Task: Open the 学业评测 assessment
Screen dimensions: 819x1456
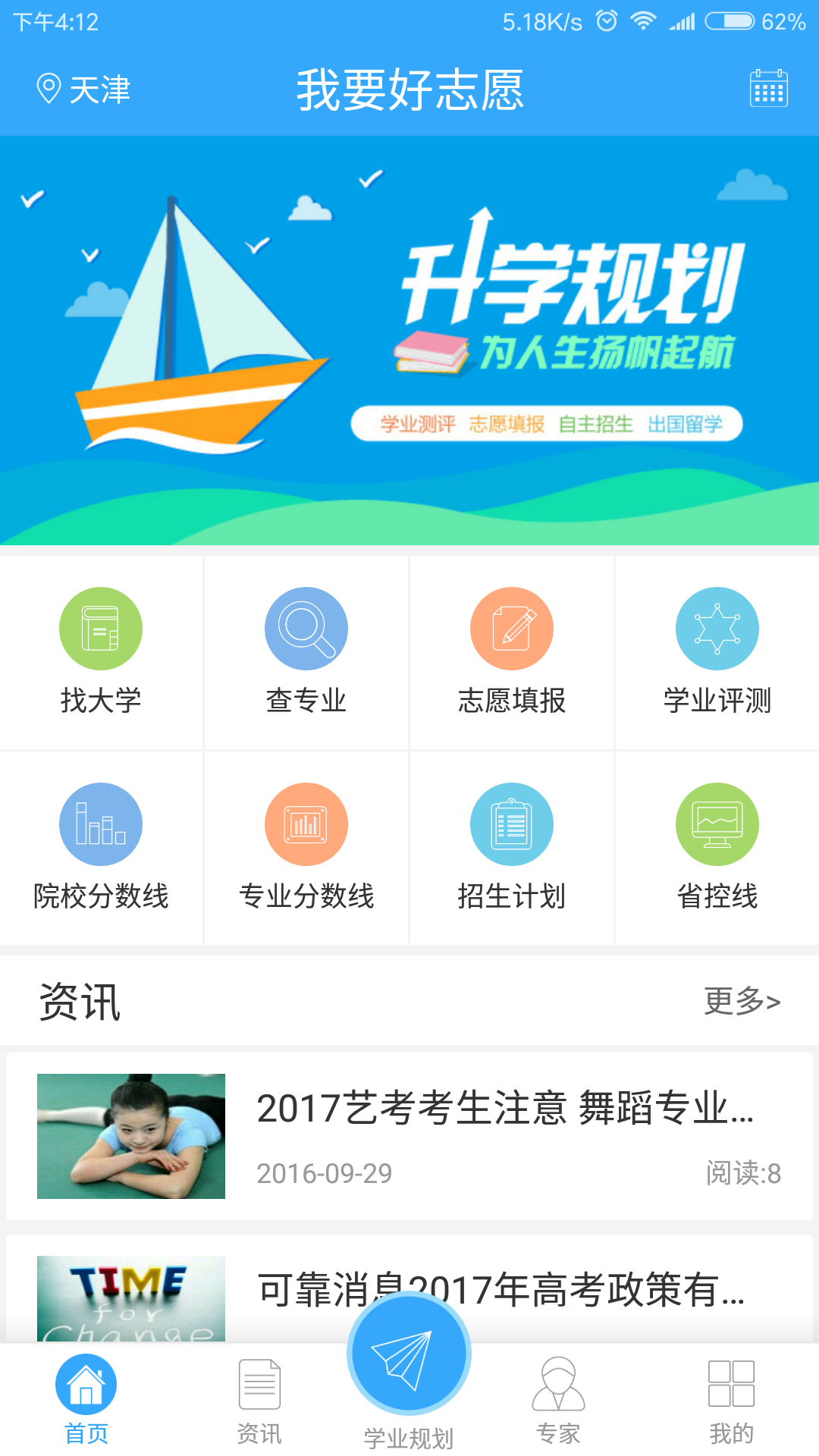Action: 717,652
